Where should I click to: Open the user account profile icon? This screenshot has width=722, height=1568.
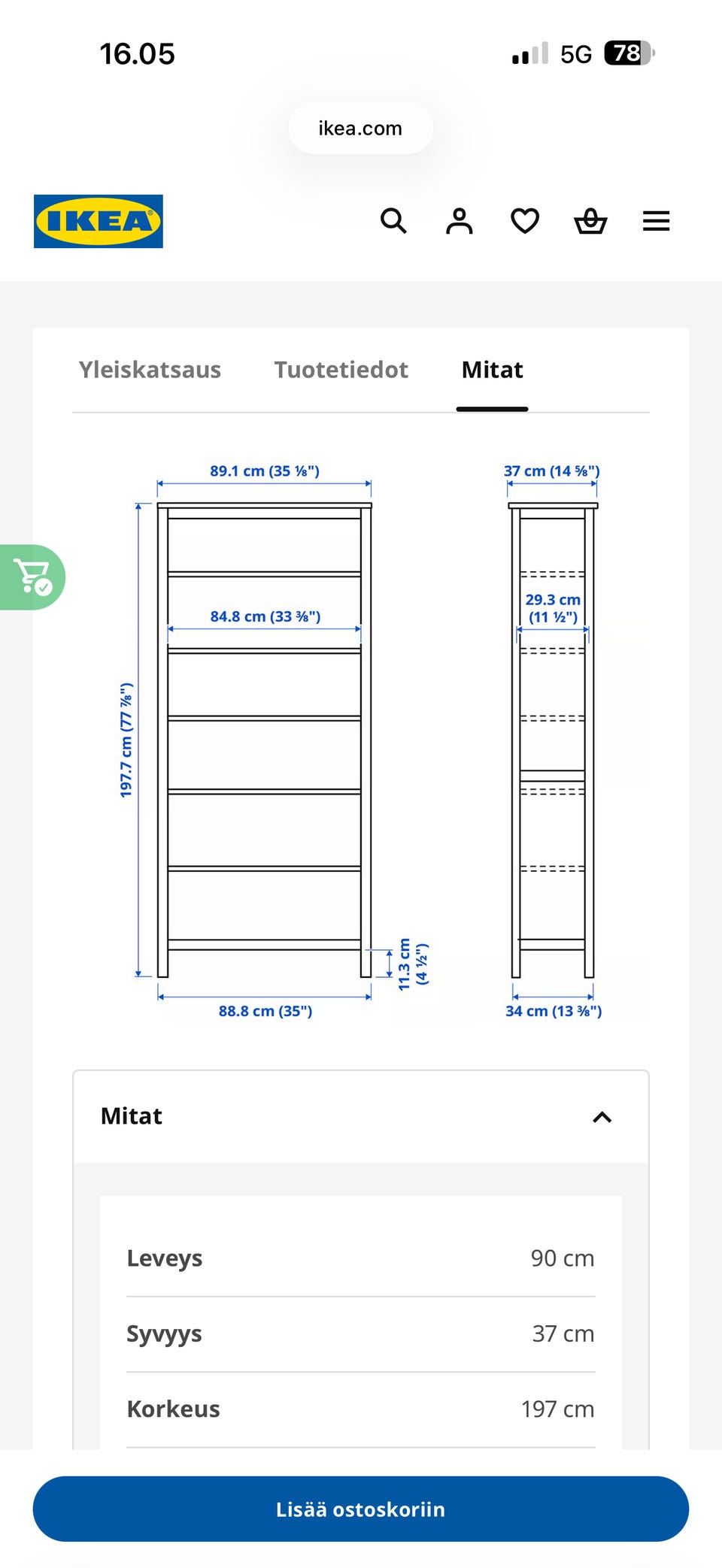459,221
